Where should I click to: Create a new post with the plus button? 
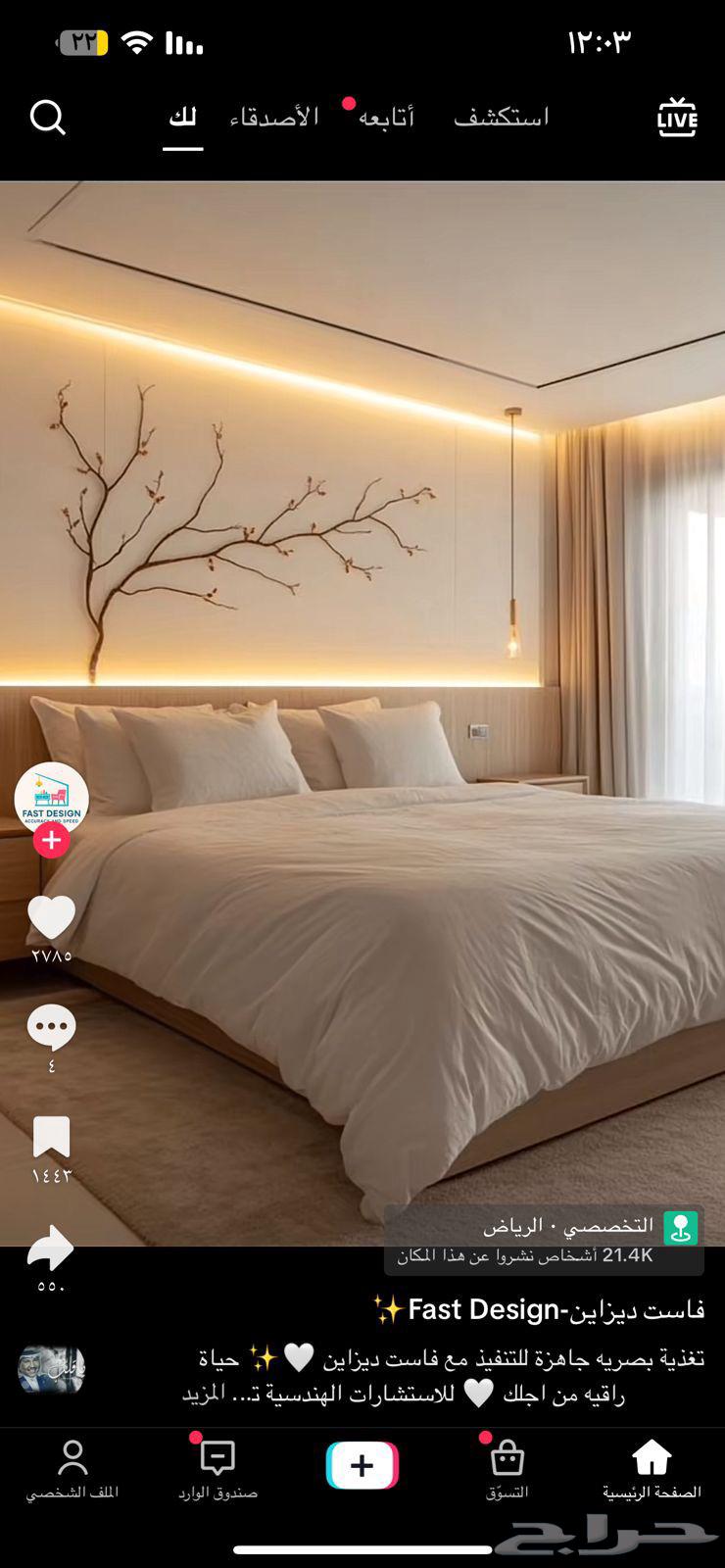pyautogui.click(x=362, y=1466)
